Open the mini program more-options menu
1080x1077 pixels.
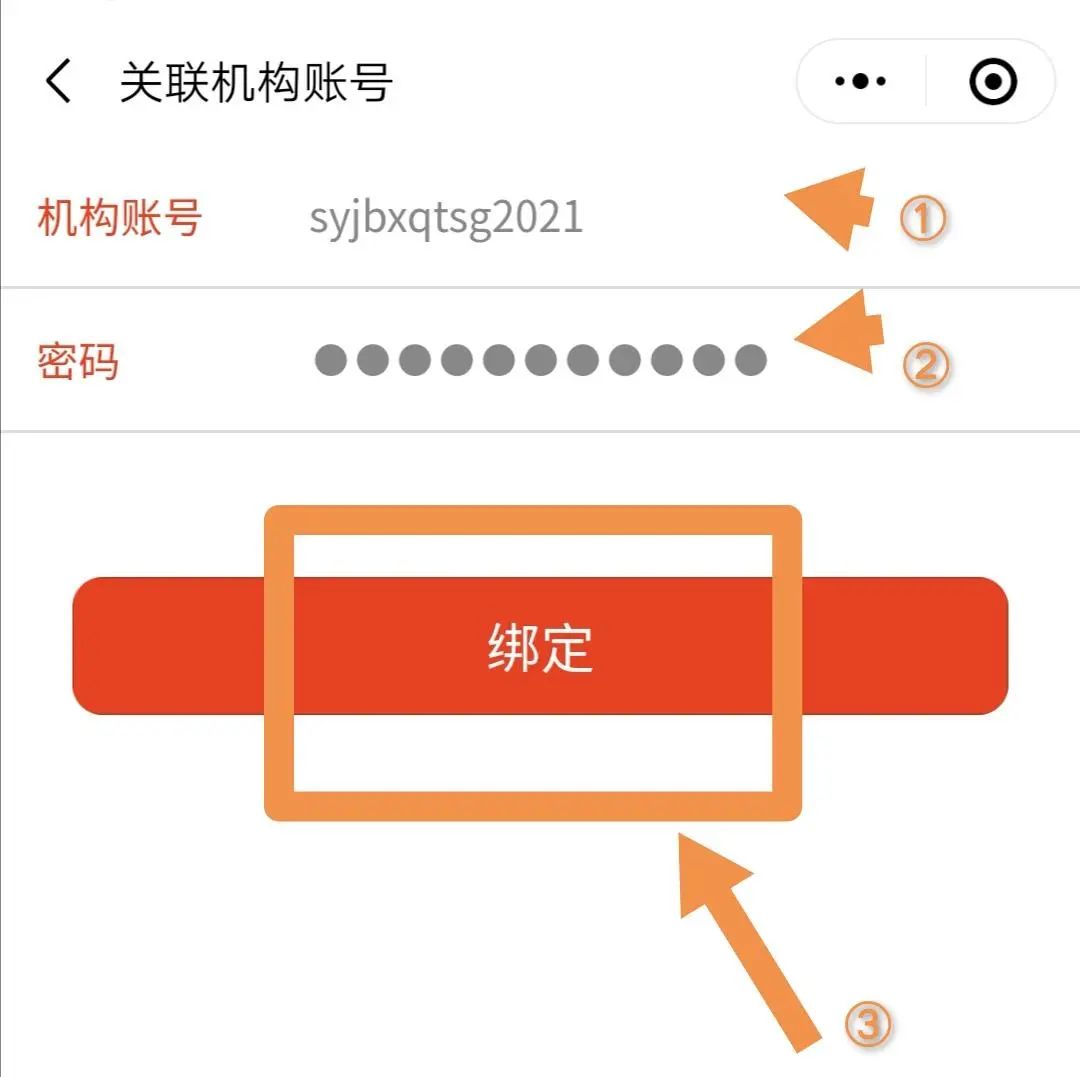tap(860, 82)
